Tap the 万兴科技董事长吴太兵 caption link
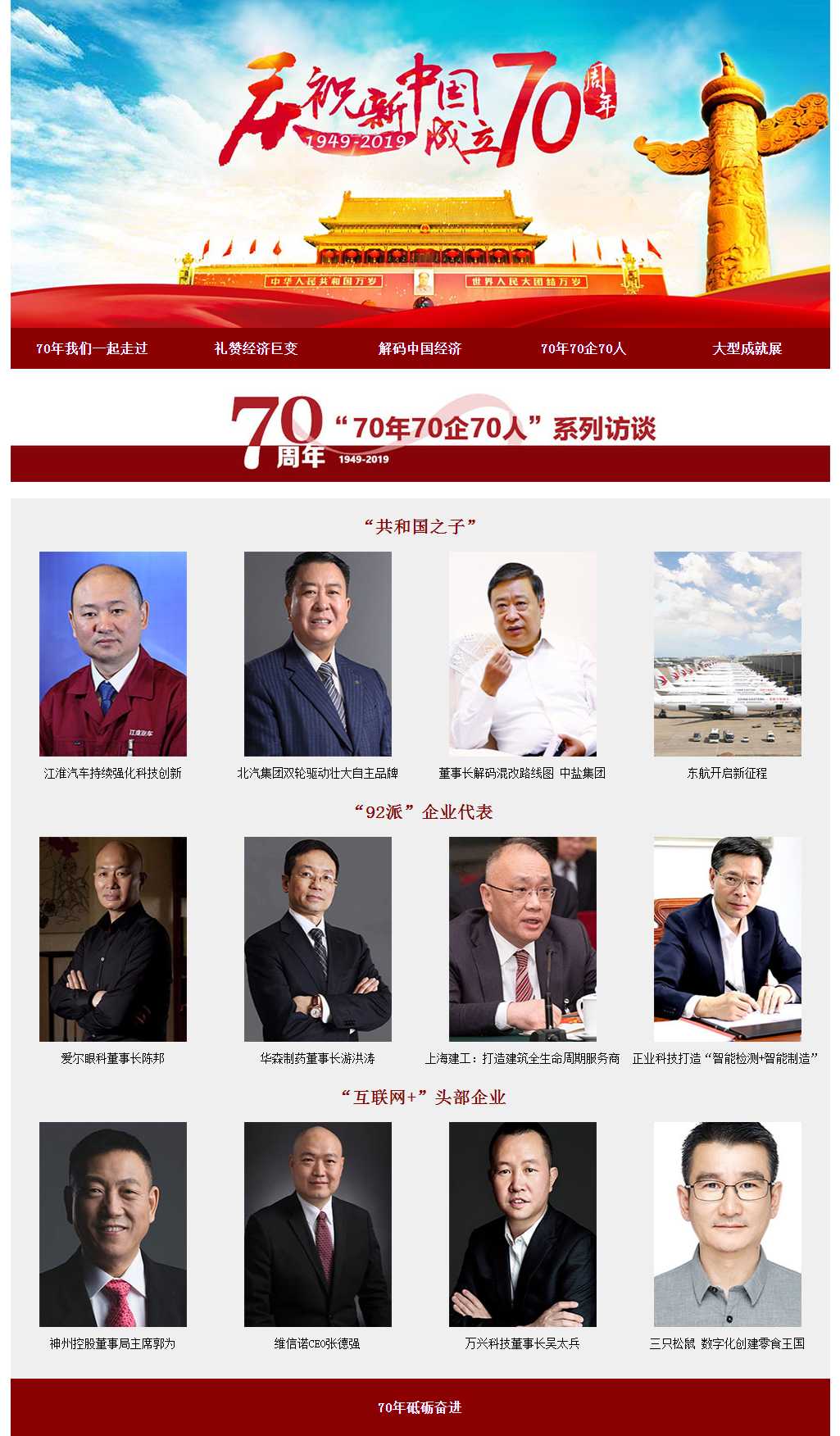The width and height of the screenshot is (840, 1436). 522,1343
